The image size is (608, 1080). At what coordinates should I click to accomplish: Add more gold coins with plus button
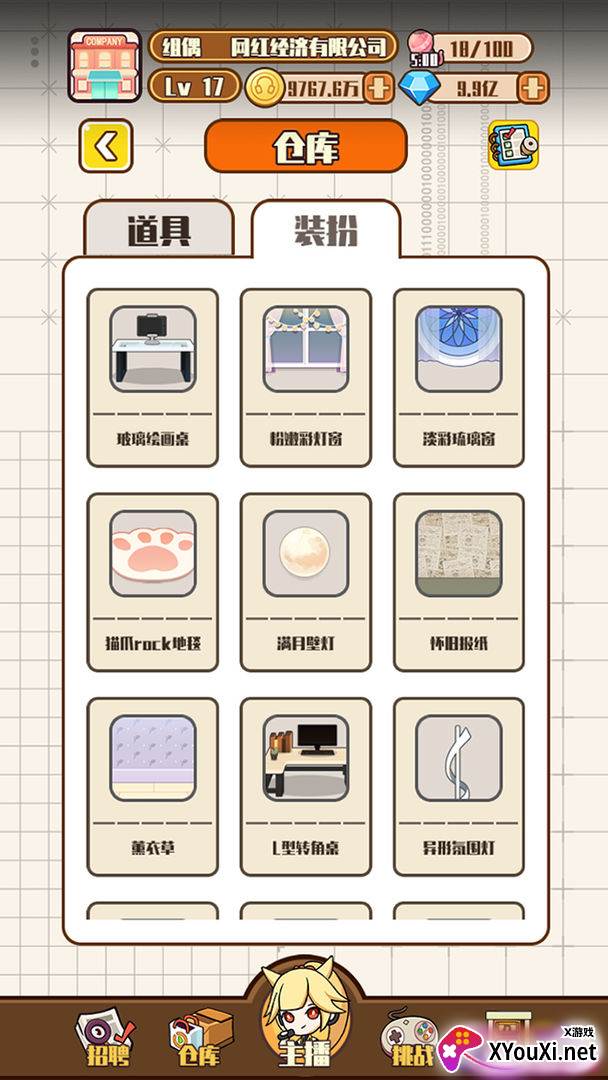tap(378, 88)
